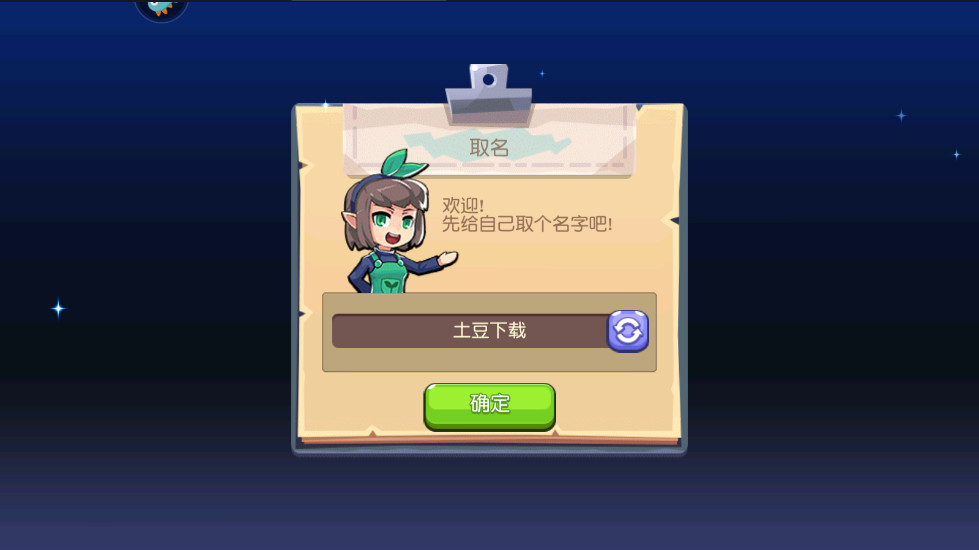Tap the random name refresh icon
The image size is (979, 550).
pyautogui.click(x=628, y=331)
